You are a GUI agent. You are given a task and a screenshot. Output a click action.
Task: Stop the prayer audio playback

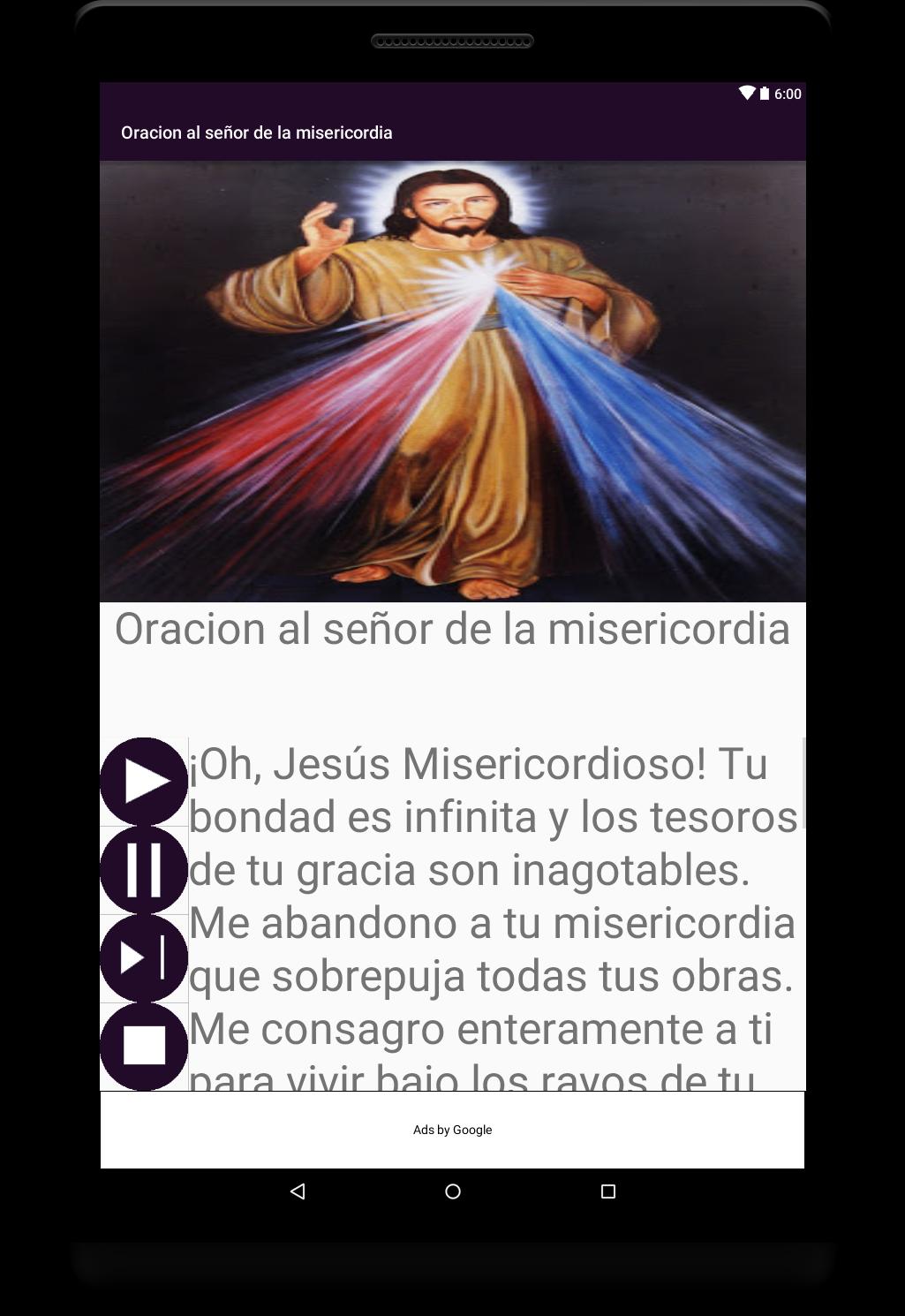144,1046
